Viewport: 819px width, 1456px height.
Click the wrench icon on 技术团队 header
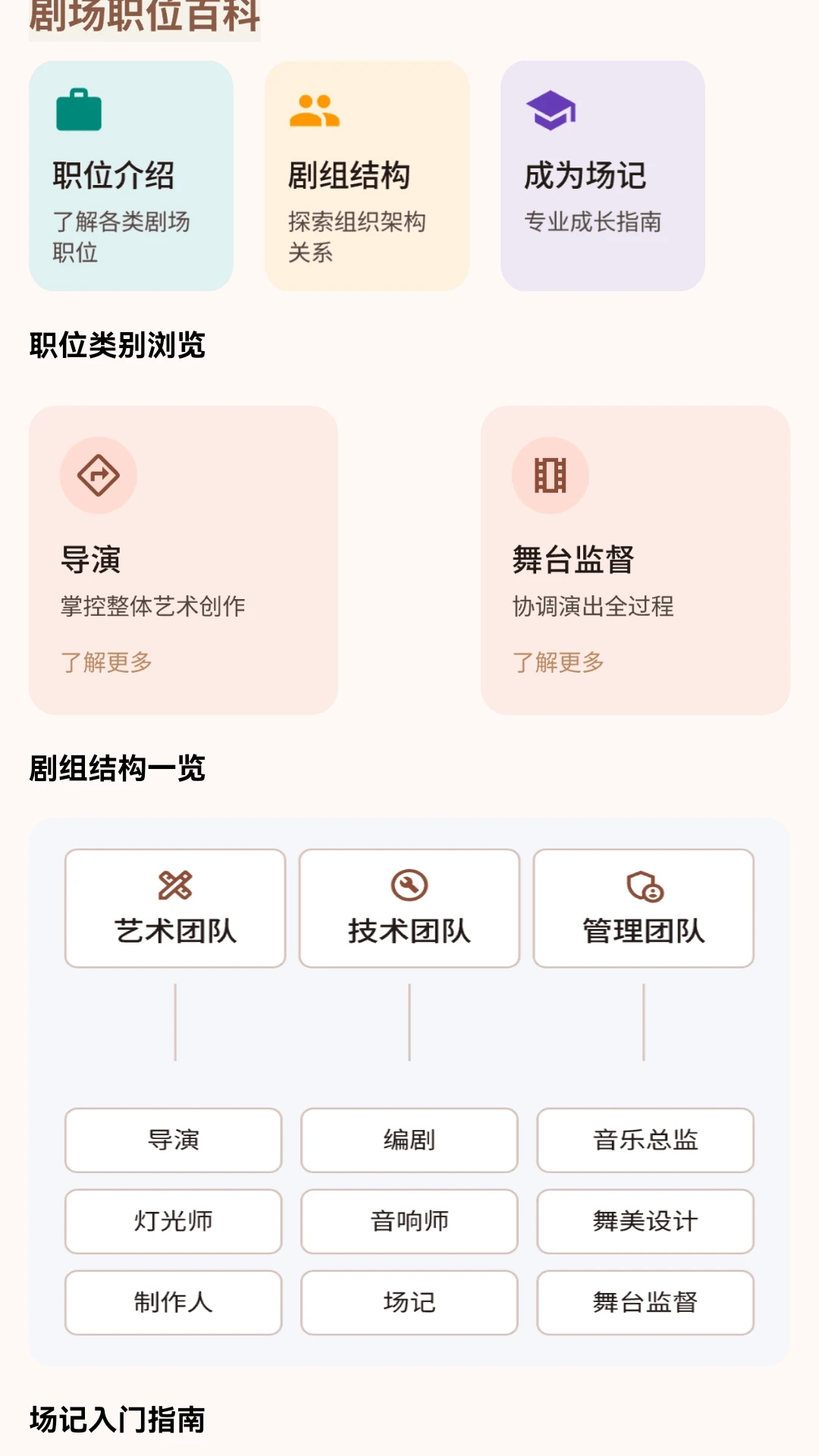pos(409,883)
